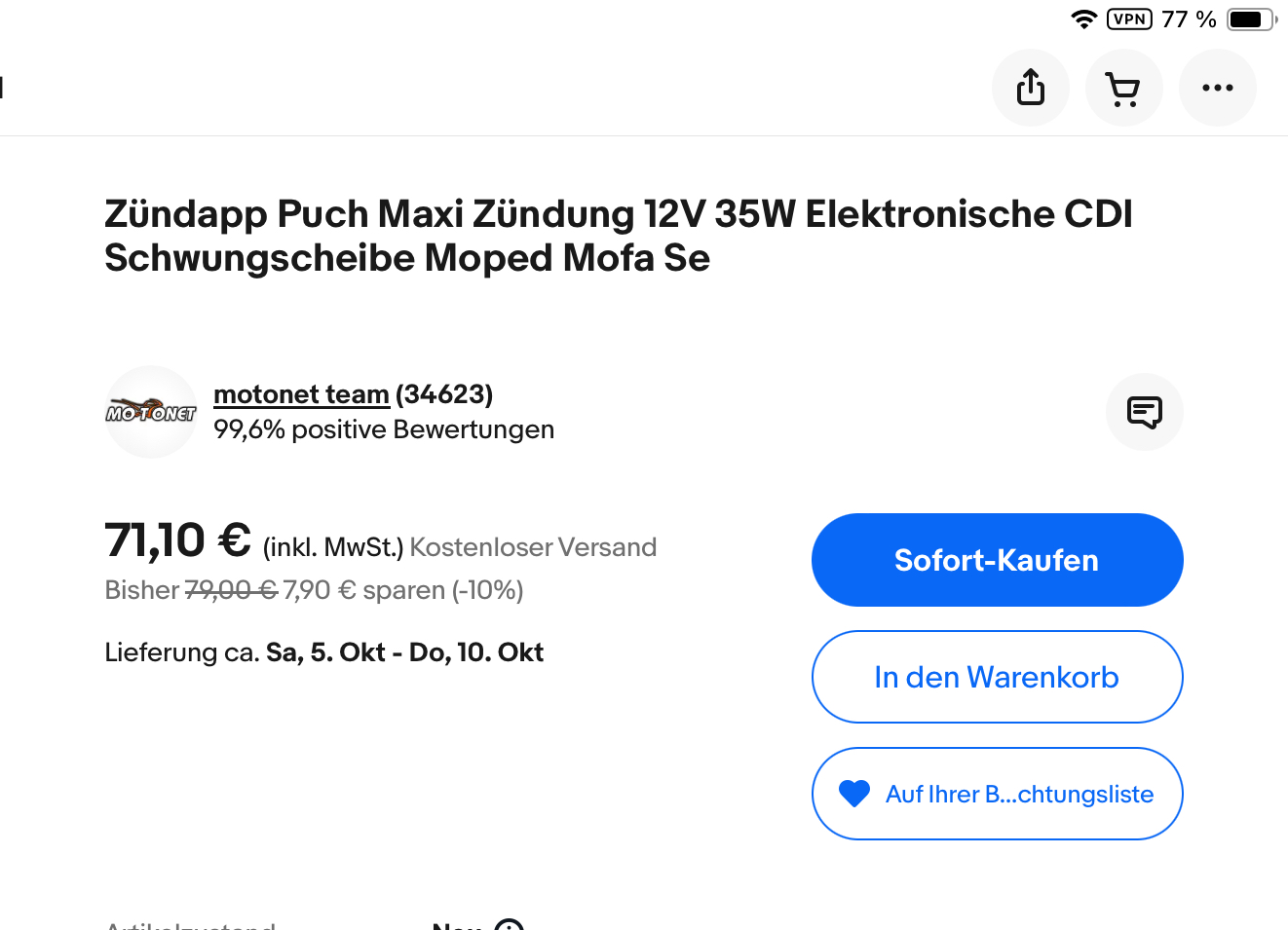
Task: Open the three-dot overflow menu
Action: coord(1217,88)
